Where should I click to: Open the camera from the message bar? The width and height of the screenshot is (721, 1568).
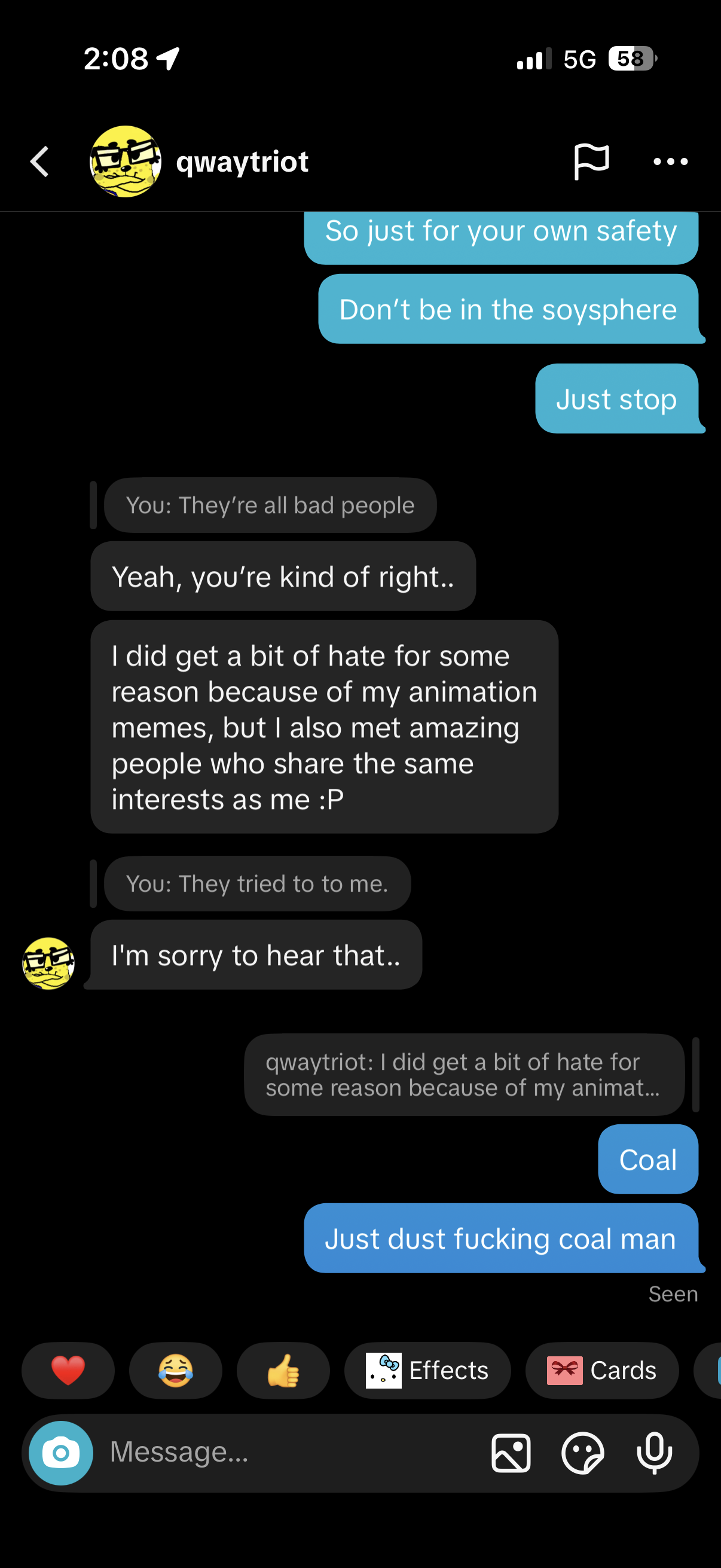click(x=61, y=1453)
